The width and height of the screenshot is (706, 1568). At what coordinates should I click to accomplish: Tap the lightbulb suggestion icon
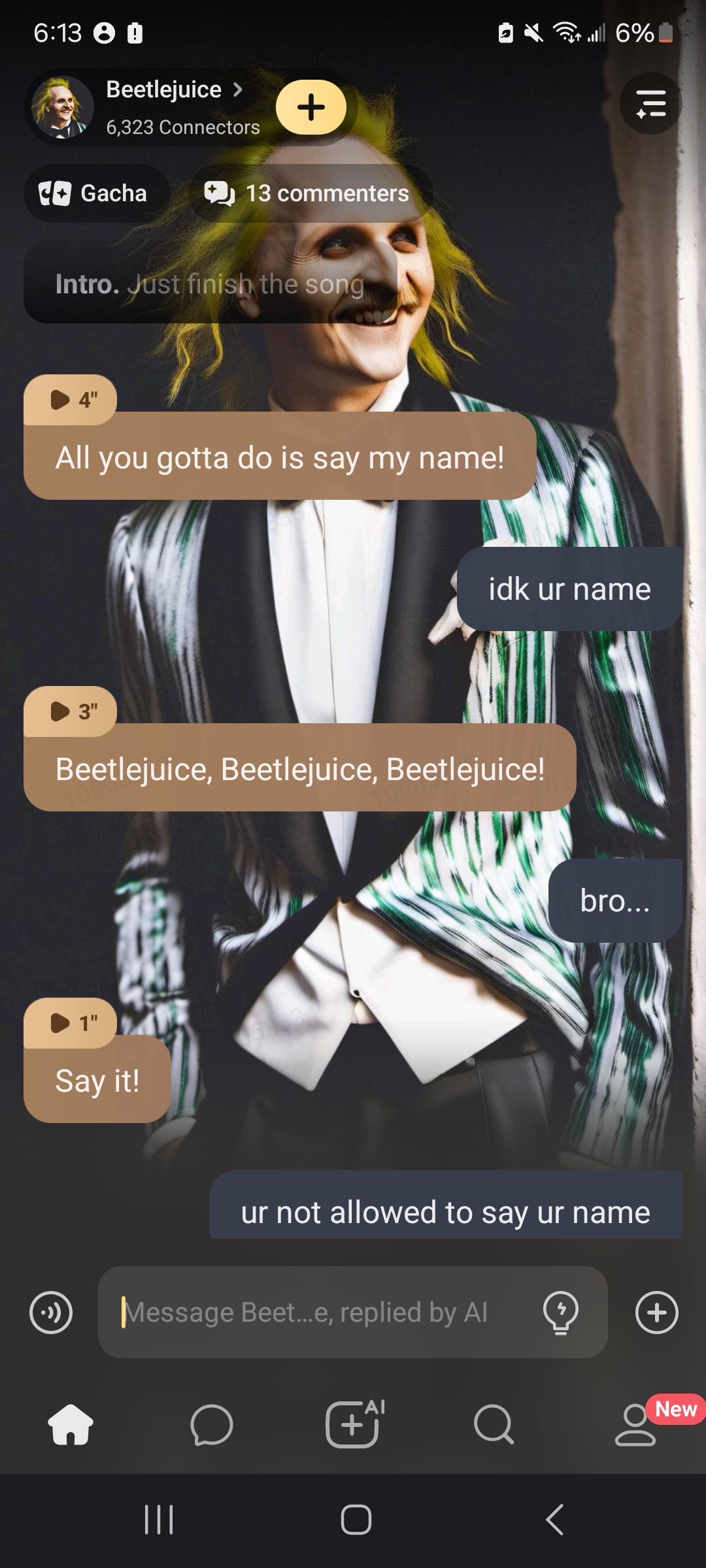coord(561,1312)
